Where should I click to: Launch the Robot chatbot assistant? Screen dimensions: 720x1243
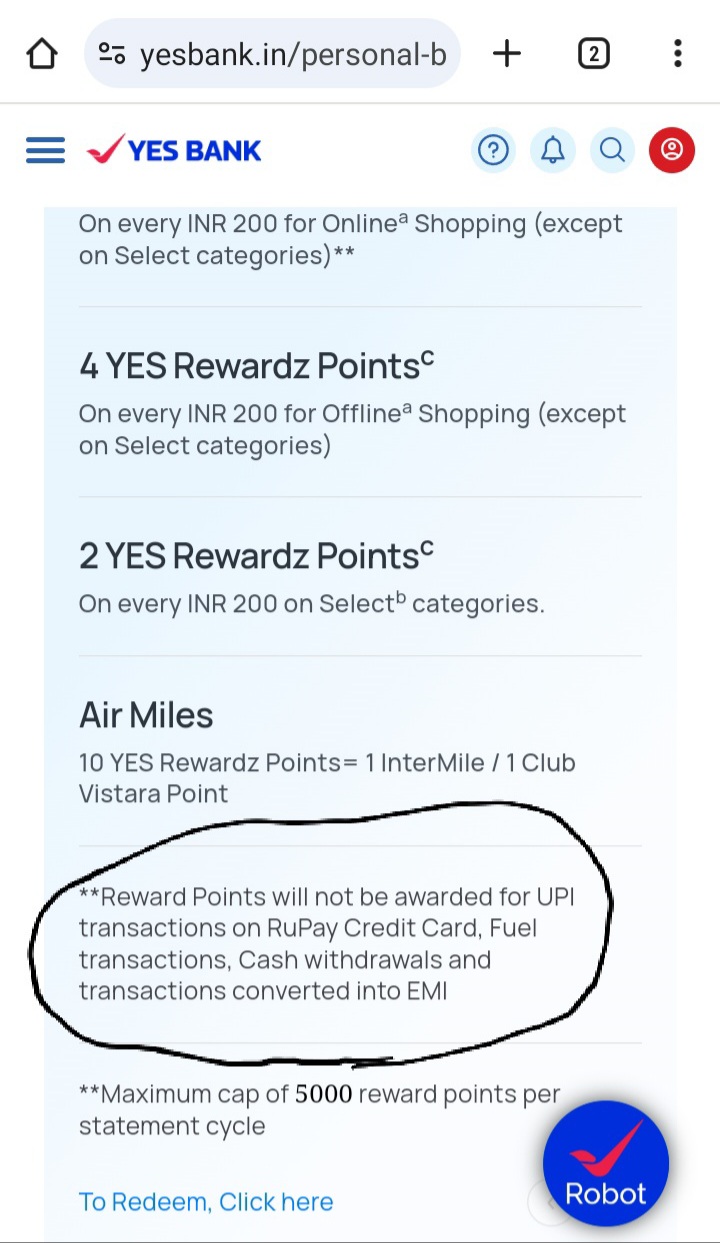pos(605,1163)
